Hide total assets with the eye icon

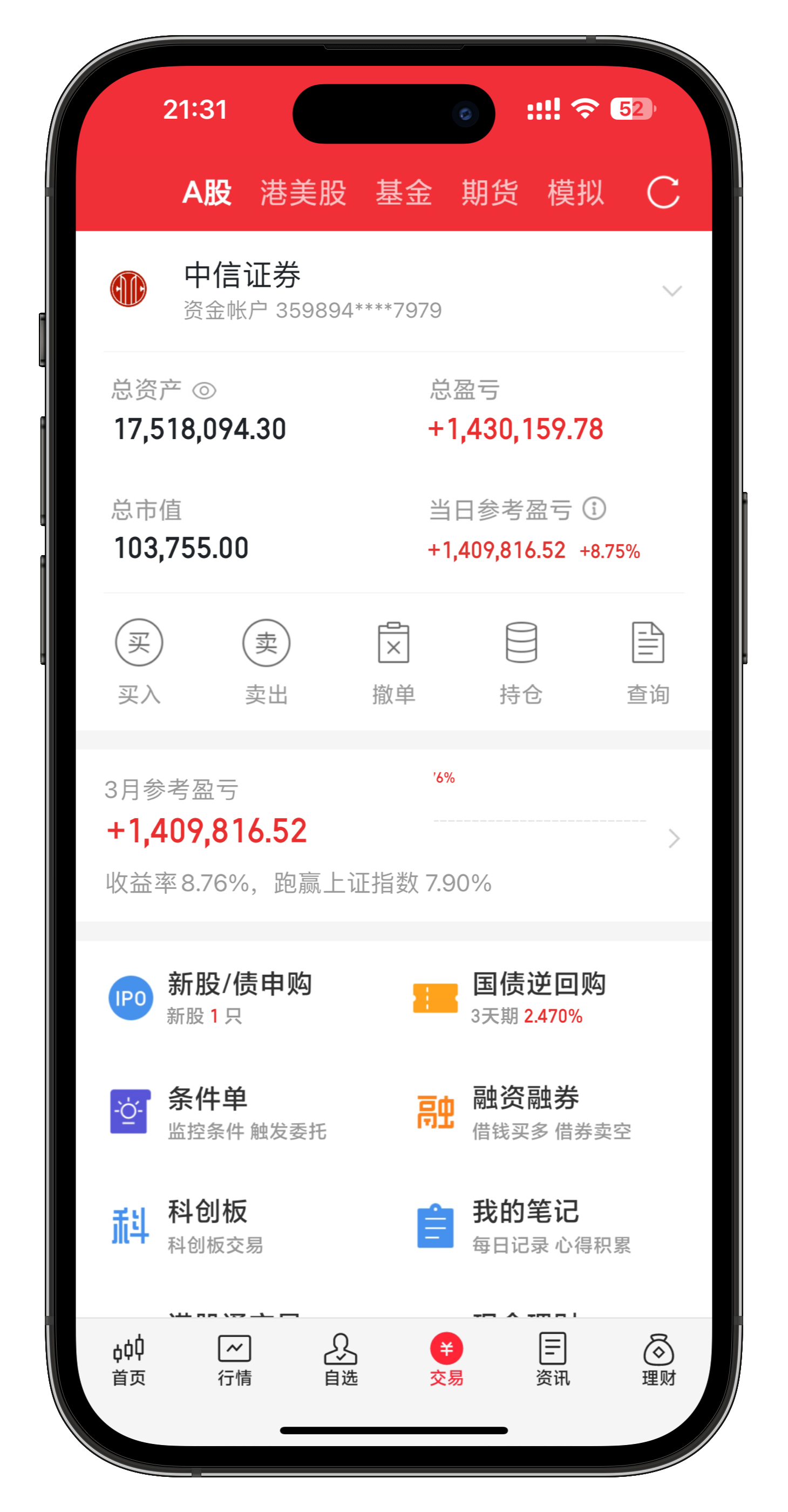click(204, 391)
